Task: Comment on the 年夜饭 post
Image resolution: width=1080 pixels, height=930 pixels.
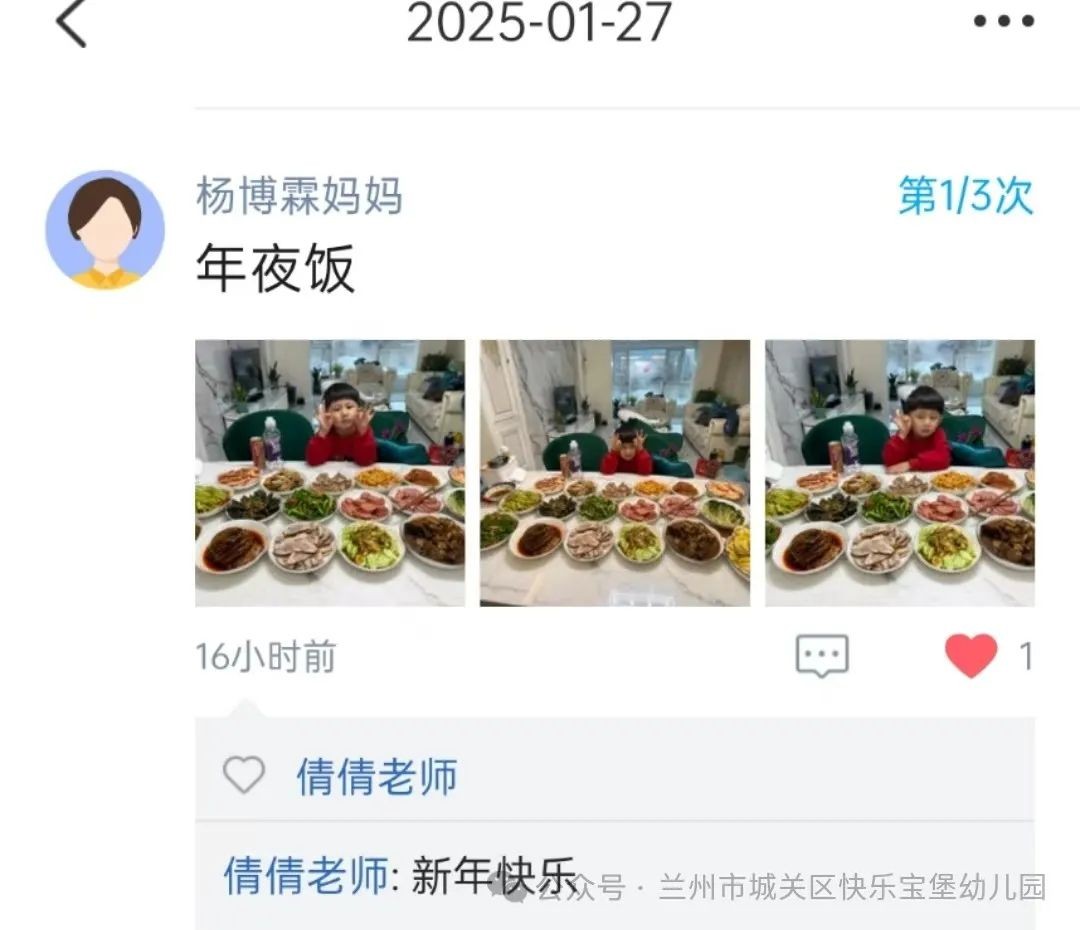Action: point(822,657)
